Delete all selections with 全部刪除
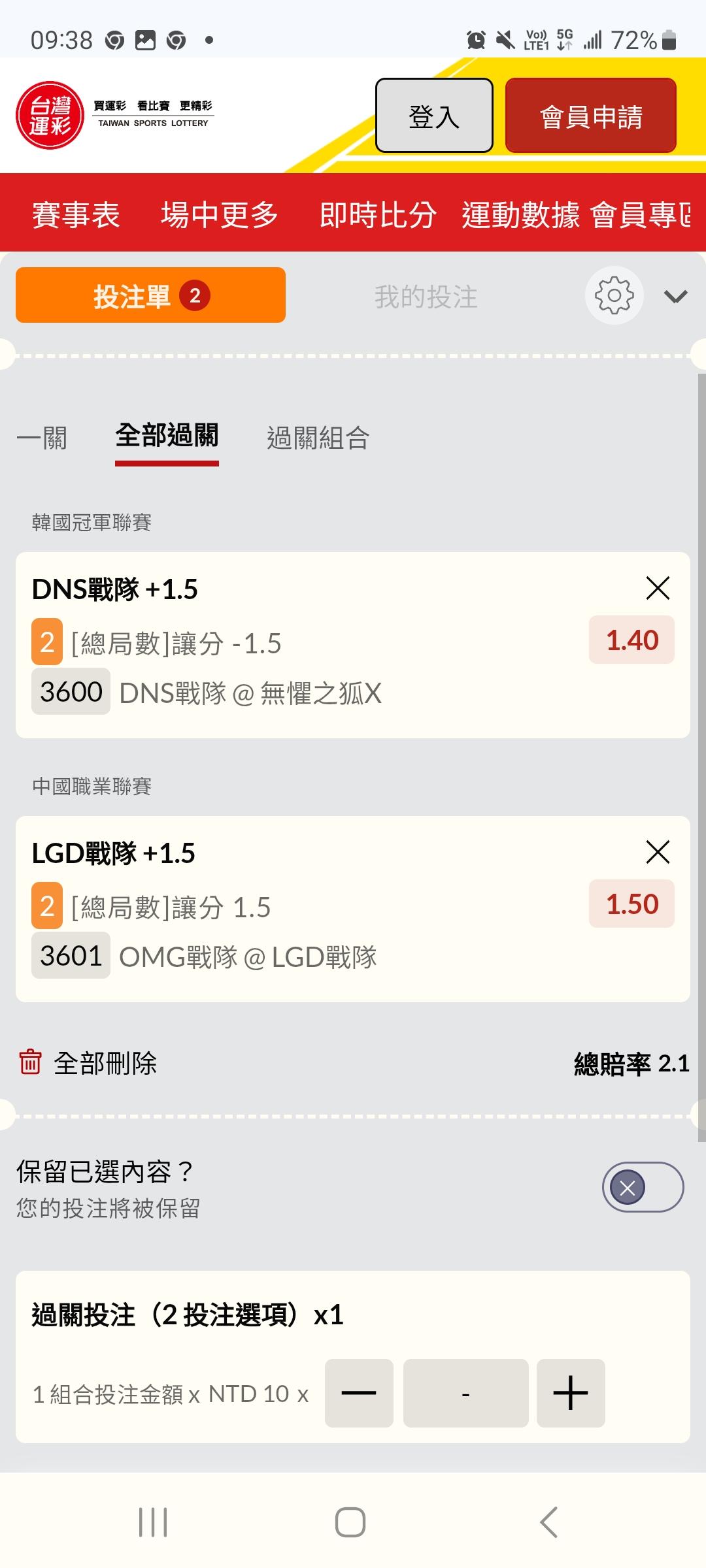 click(88, 1063)
